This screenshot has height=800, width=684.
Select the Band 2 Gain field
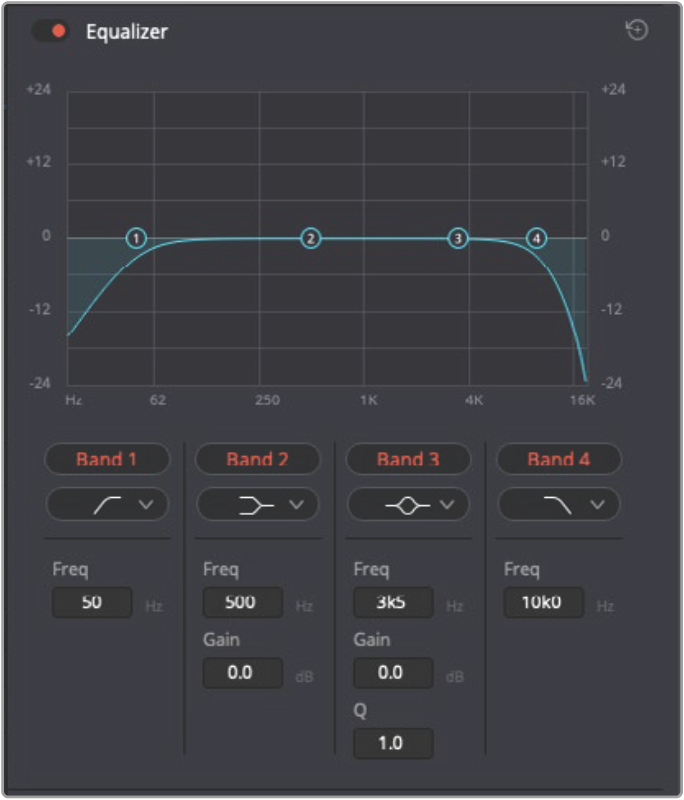[x=242, y=673]
